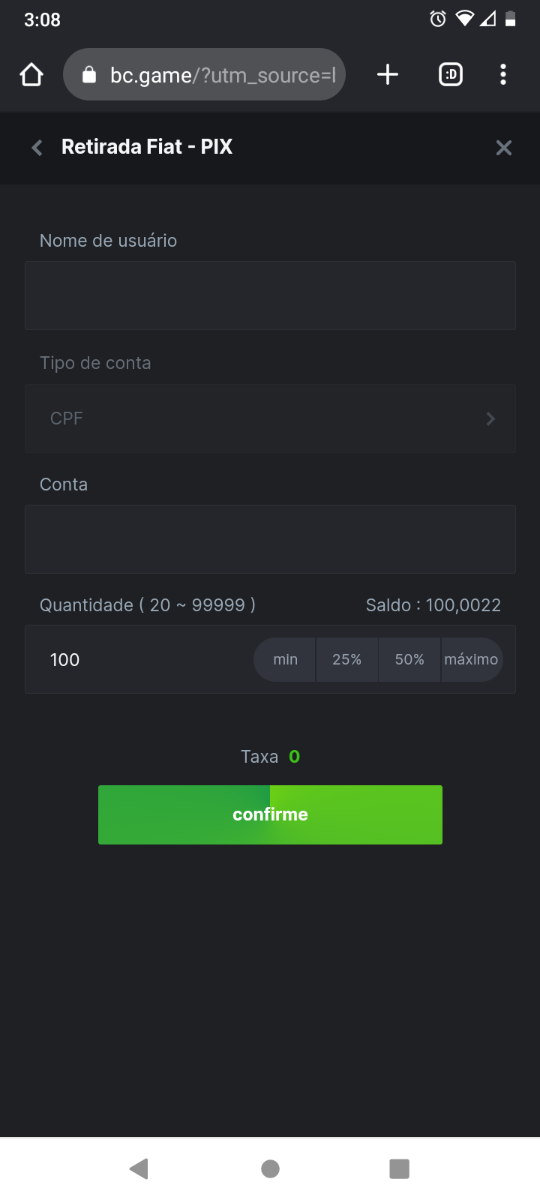Open the Tipo de conta CPF dropdown
This screenshot has width=540, height=1200.
270,418
